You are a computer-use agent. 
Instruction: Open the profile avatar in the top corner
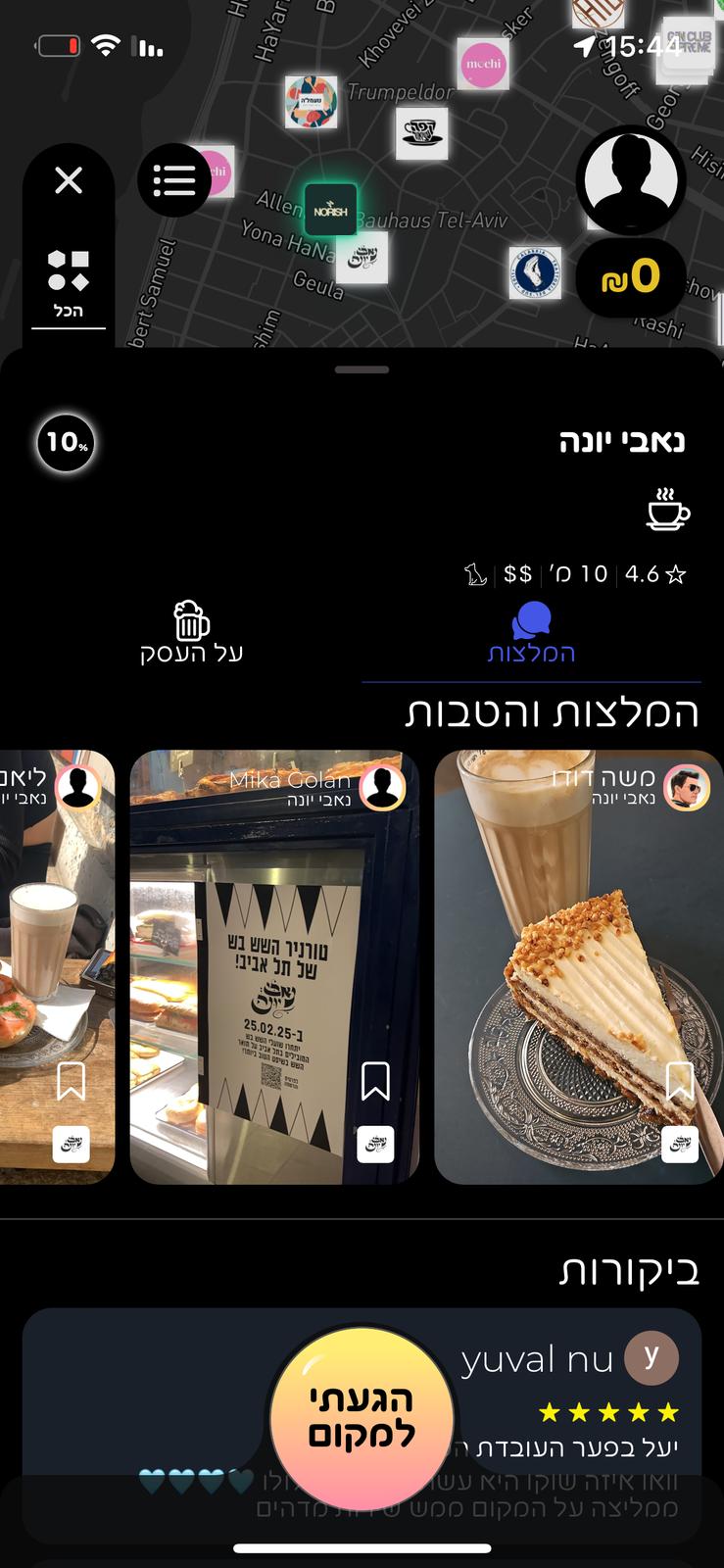tap(631, 180)
